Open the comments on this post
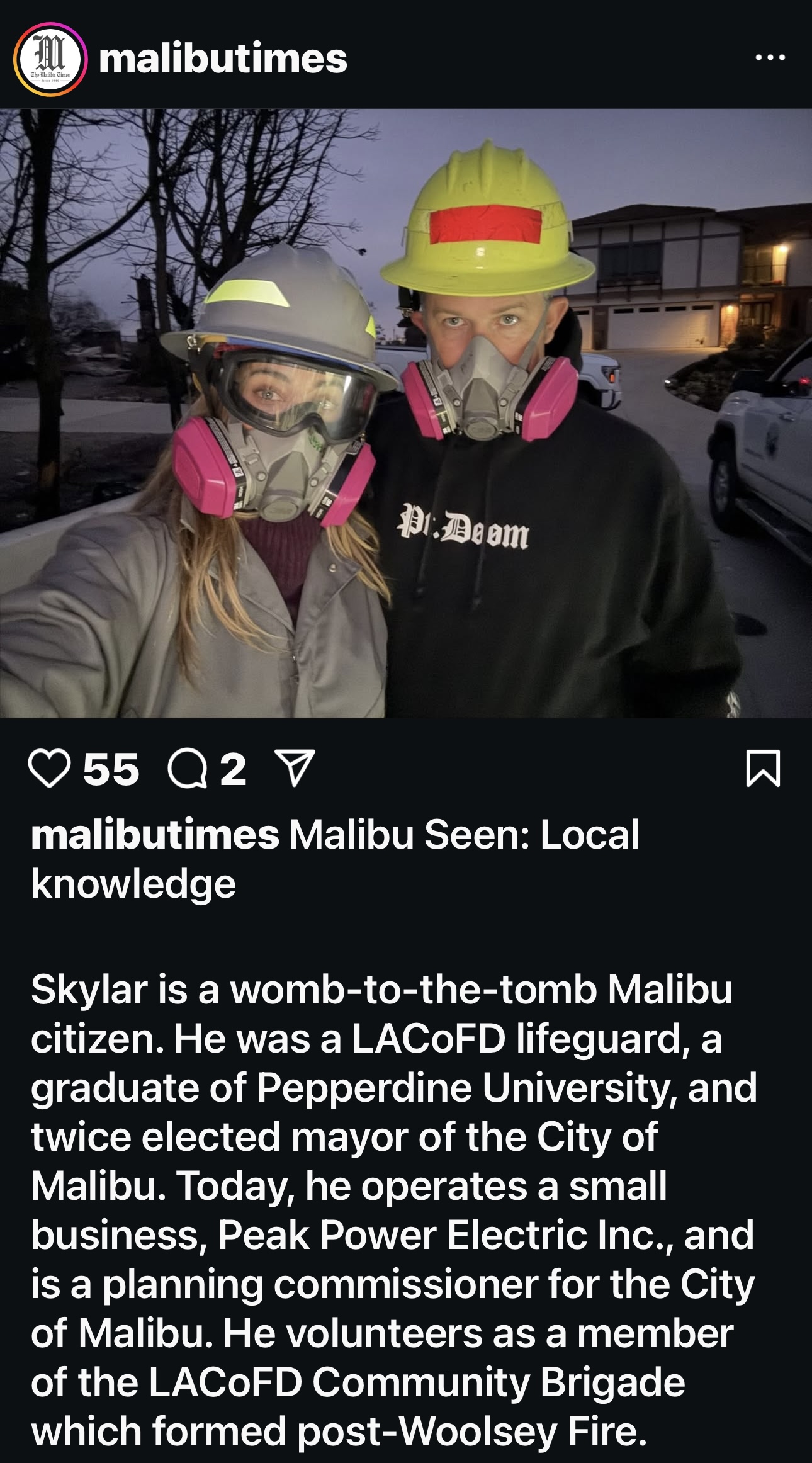Viewport: 812px width, 1463px height. pyautogui.click(x=187, y=769)
